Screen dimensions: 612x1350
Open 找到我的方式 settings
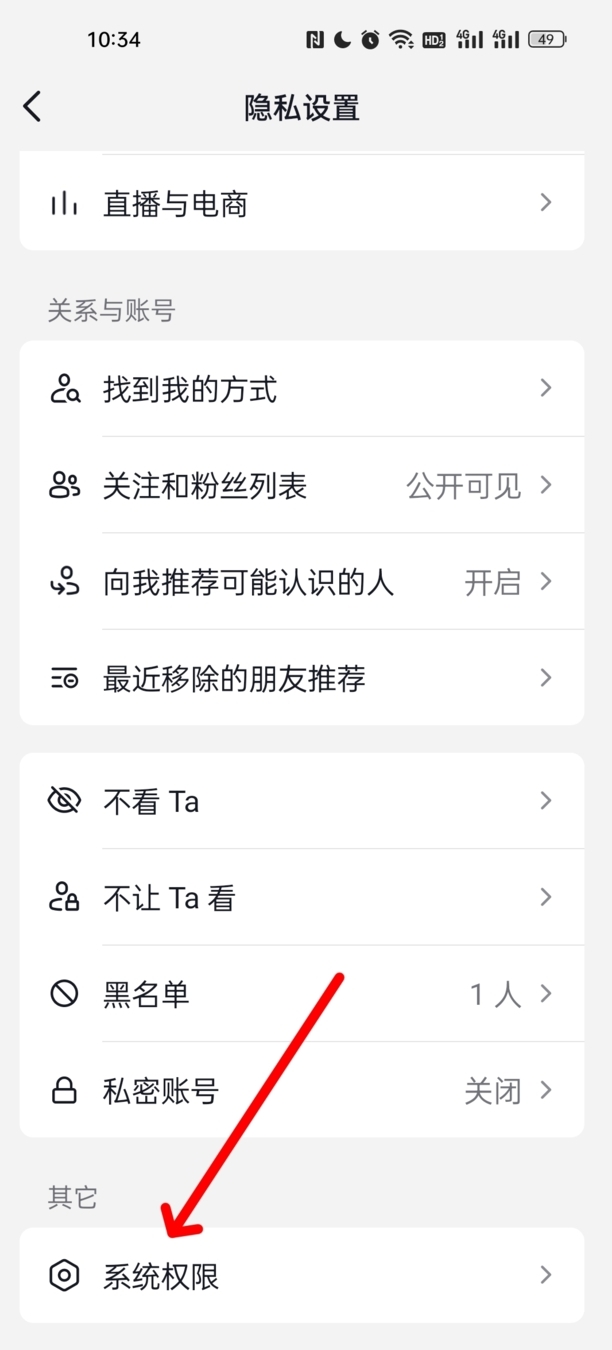300,388
